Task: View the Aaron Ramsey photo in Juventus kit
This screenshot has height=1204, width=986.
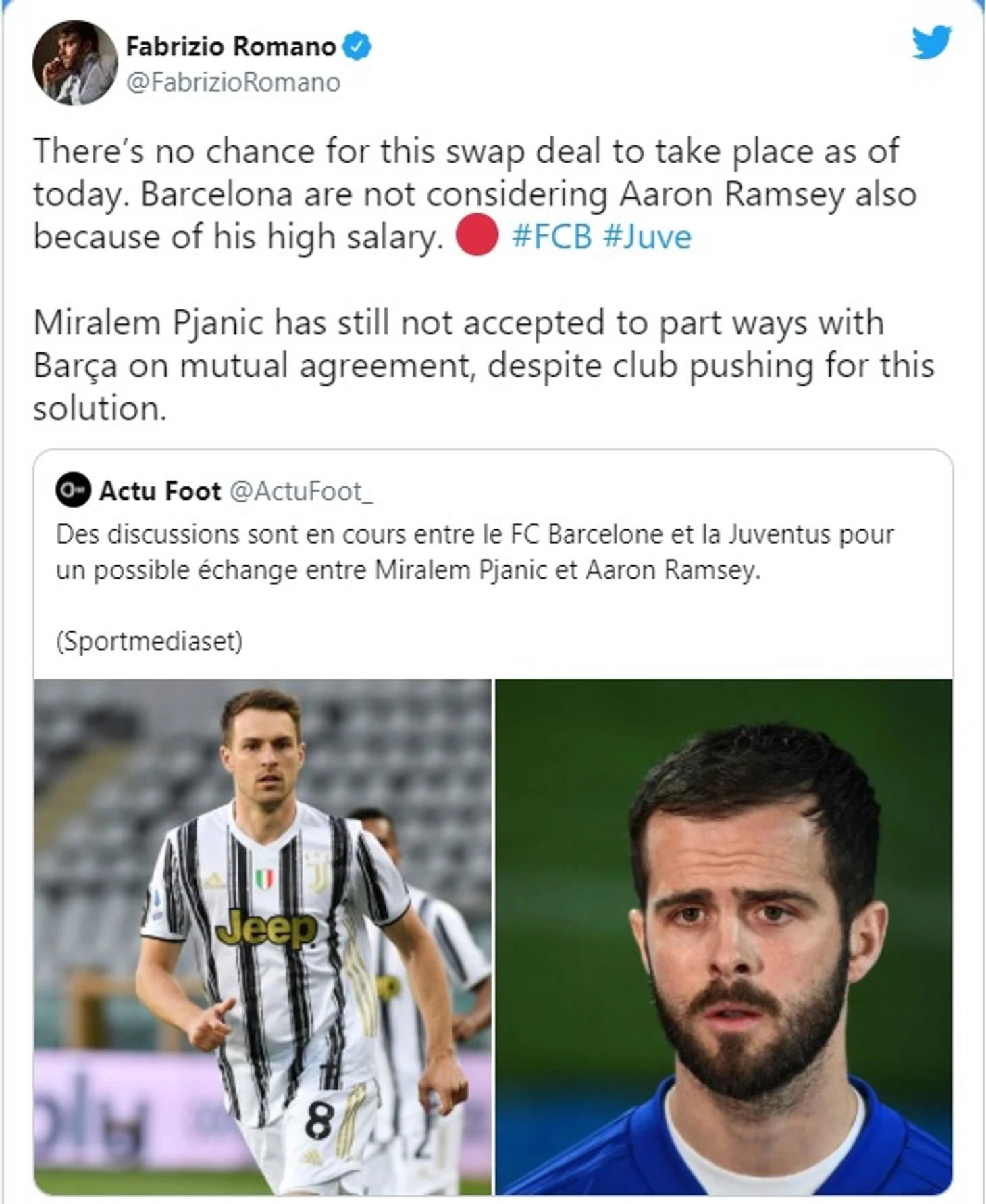Action: click(x=263, y=937)
